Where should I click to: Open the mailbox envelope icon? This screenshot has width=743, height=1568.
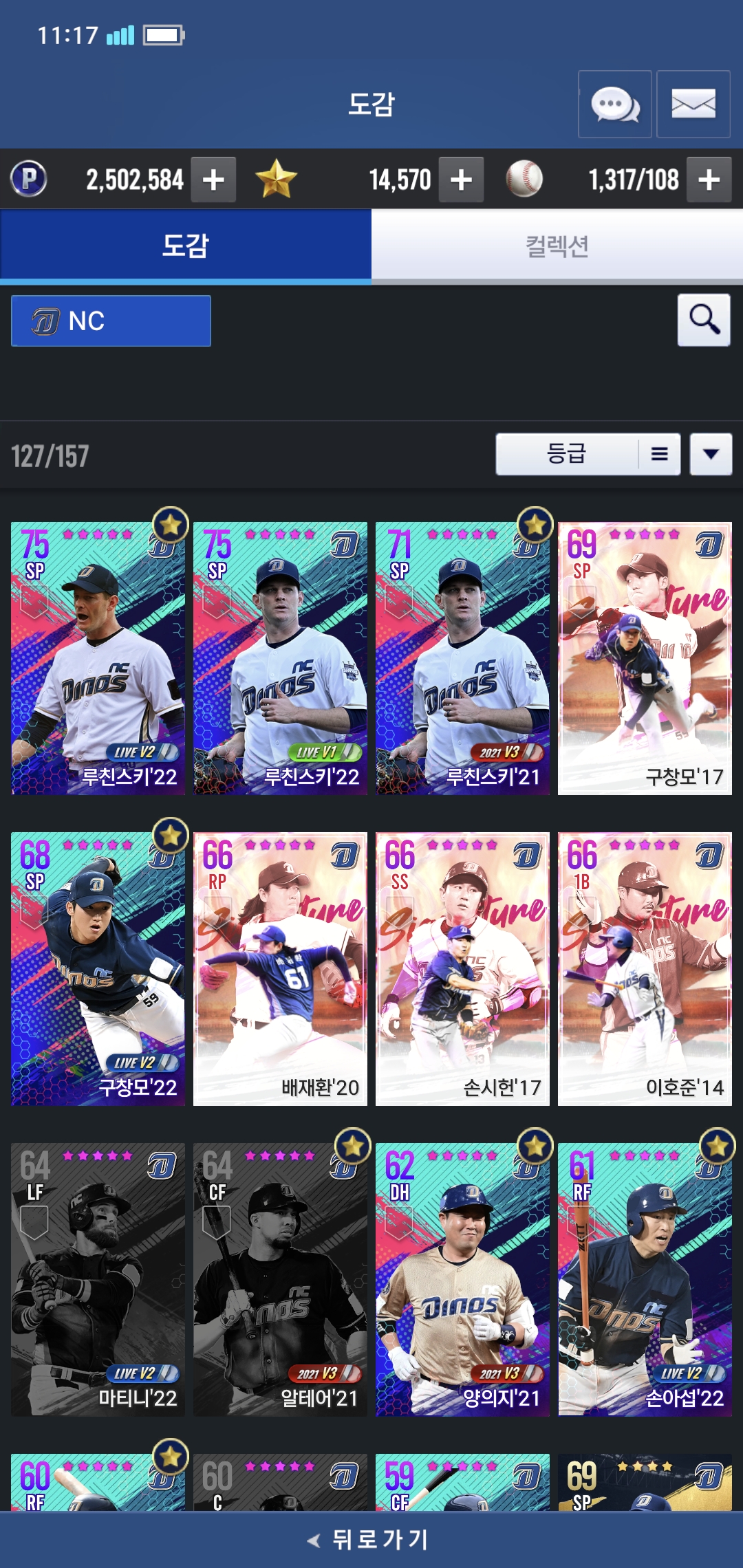[693, 105]
